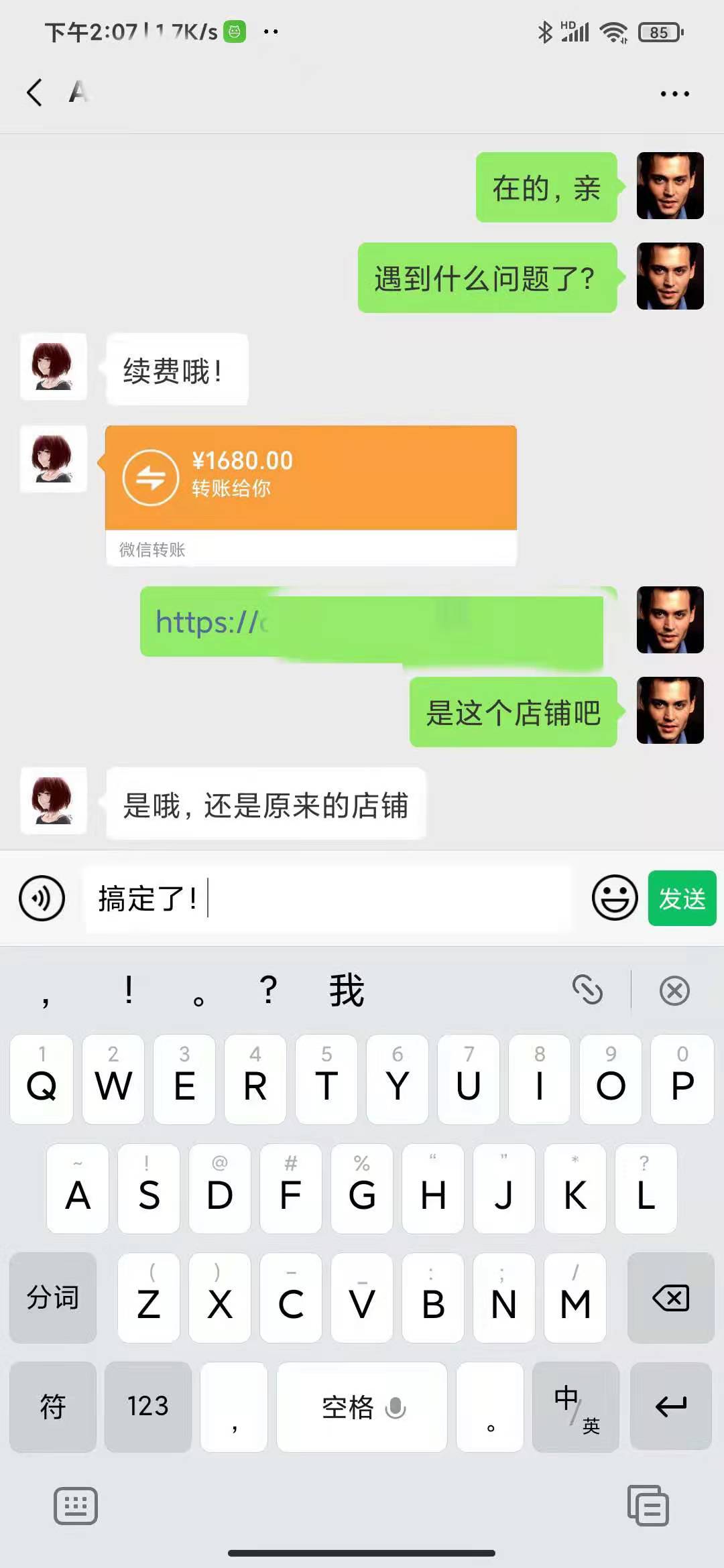This screenshot has width=724, height=1568.
Task: Switch to voice message input
Action: [x=42, y=898]
